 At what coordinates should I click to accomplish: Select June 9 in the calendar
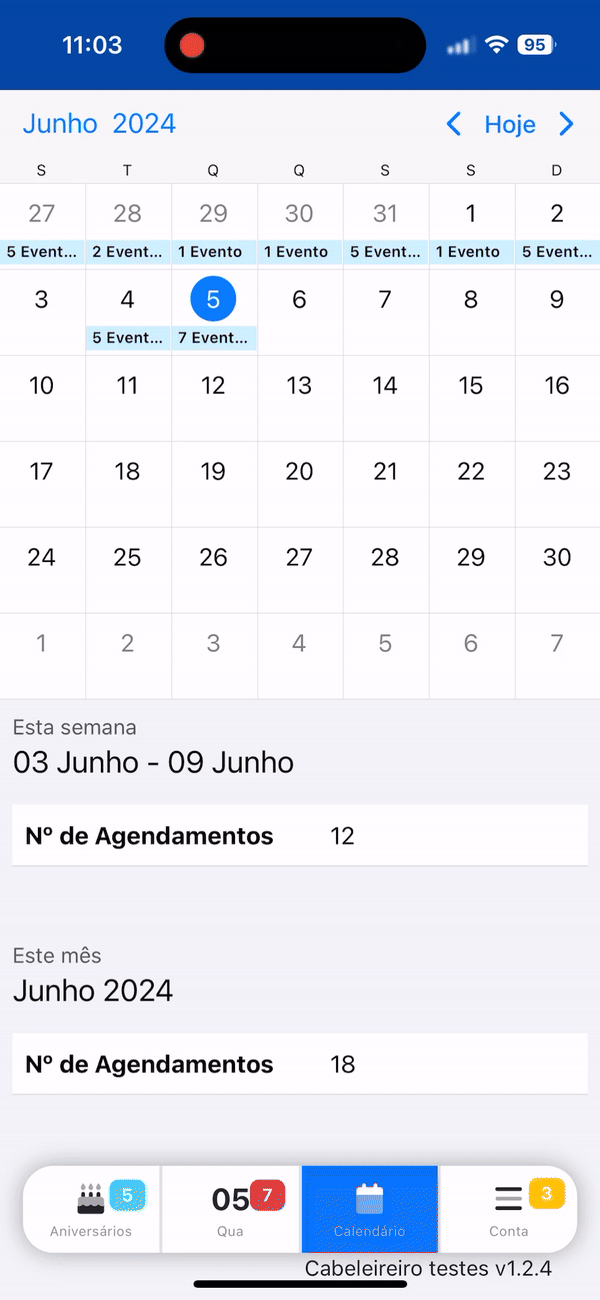coord(557,311)
